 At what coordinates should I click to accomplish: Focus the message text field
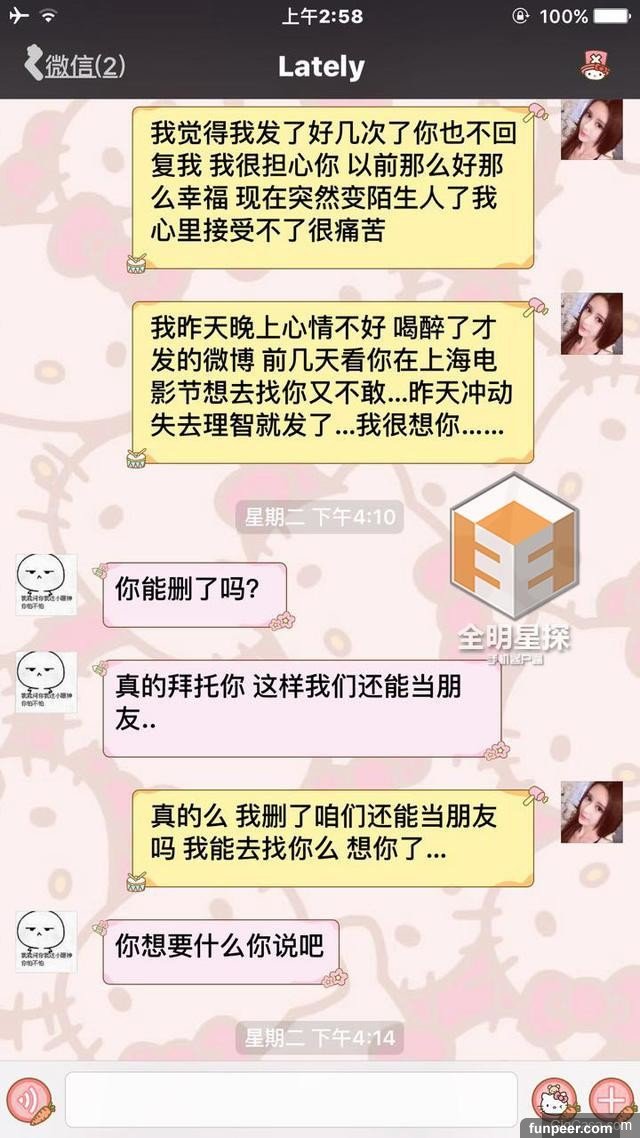(290, 1098)
